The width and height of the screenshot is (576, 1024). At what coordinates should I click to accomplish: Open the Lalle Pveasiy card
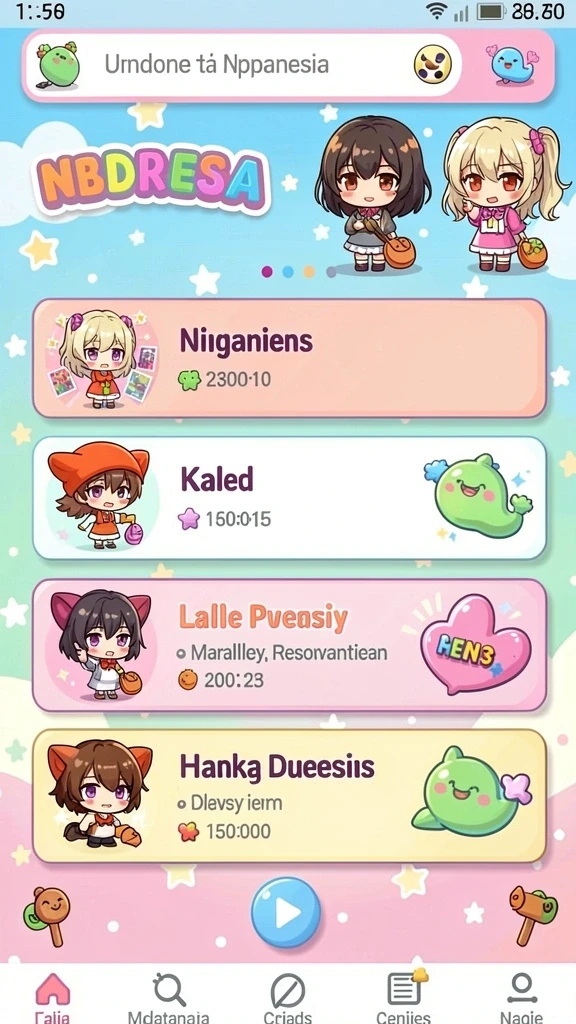coord(289,645)
